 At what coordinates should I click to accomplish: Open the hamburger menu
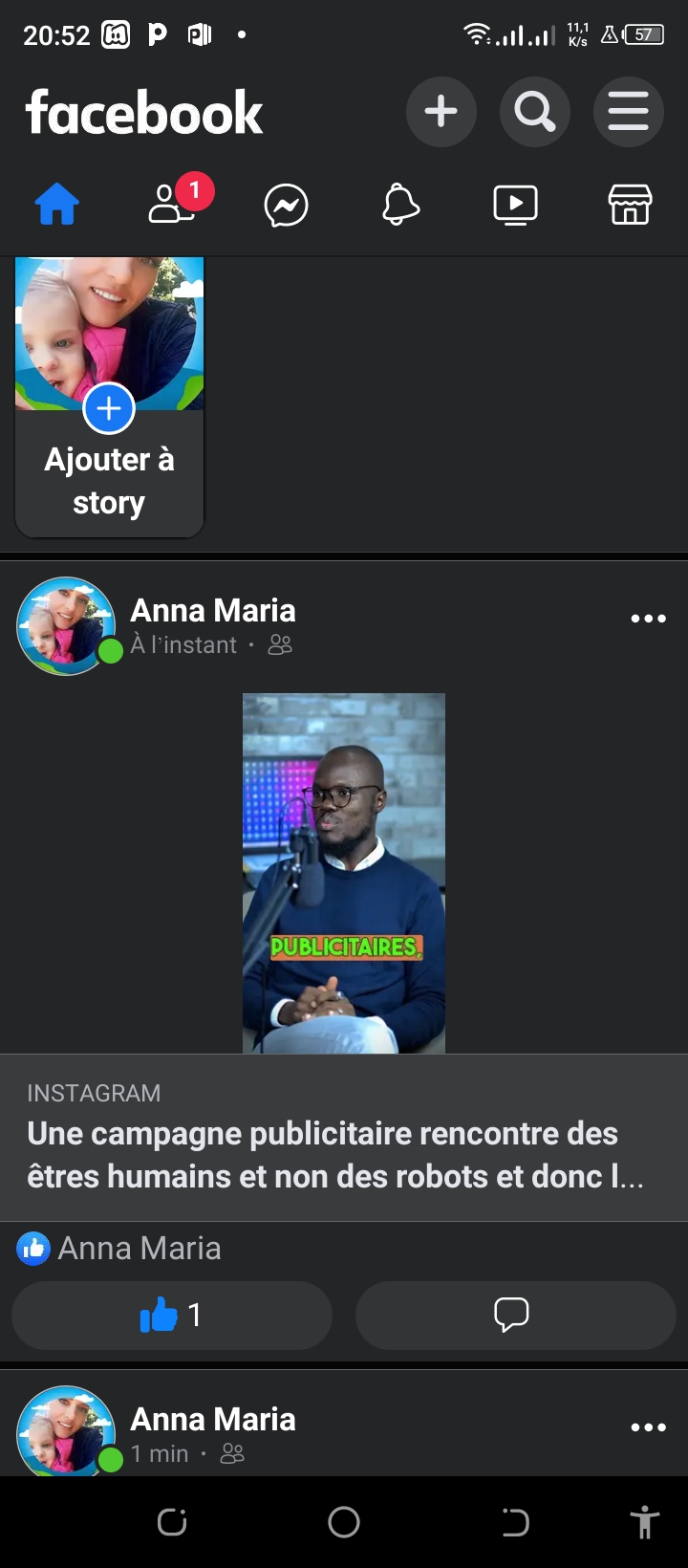tap(628, 112)
